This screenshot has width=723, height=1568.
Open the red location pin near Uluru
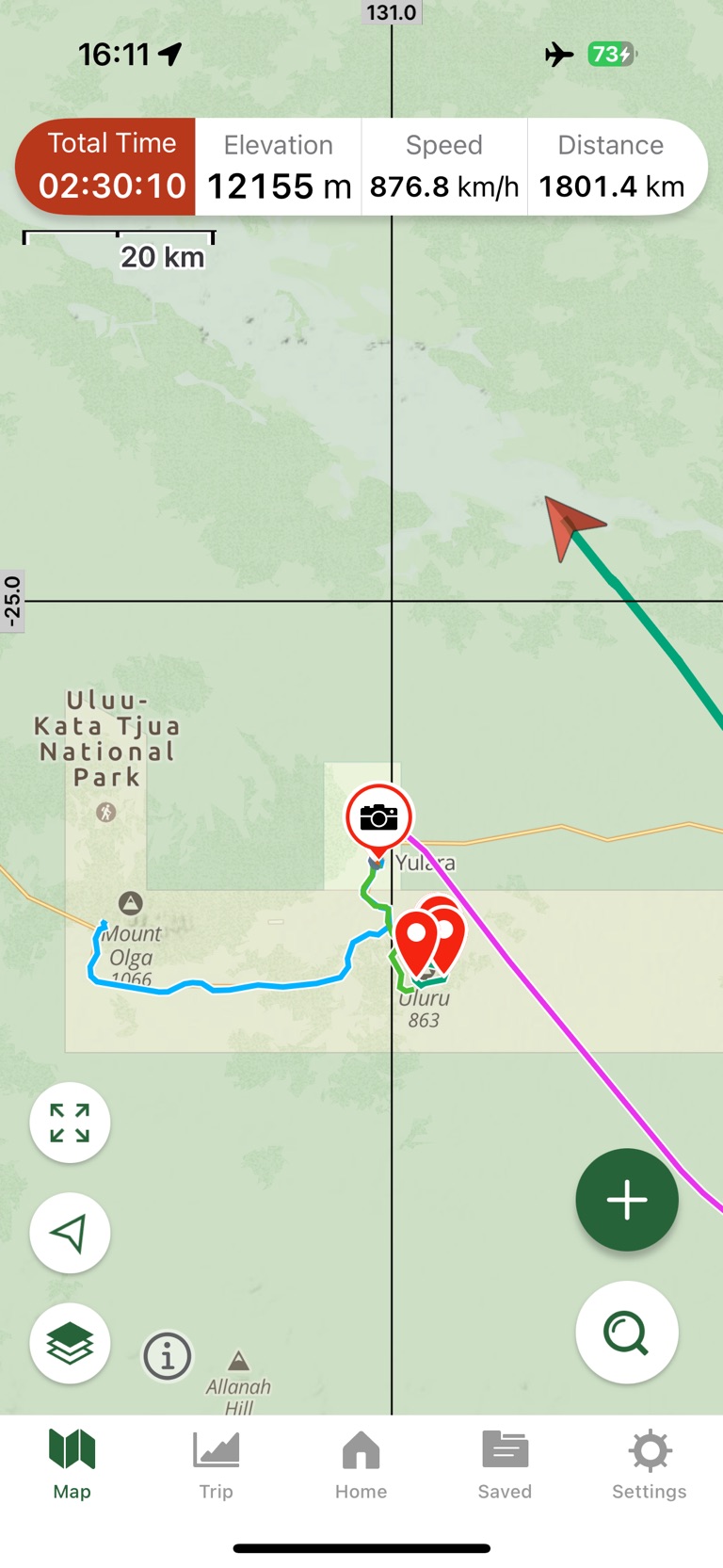coord(417,938)
